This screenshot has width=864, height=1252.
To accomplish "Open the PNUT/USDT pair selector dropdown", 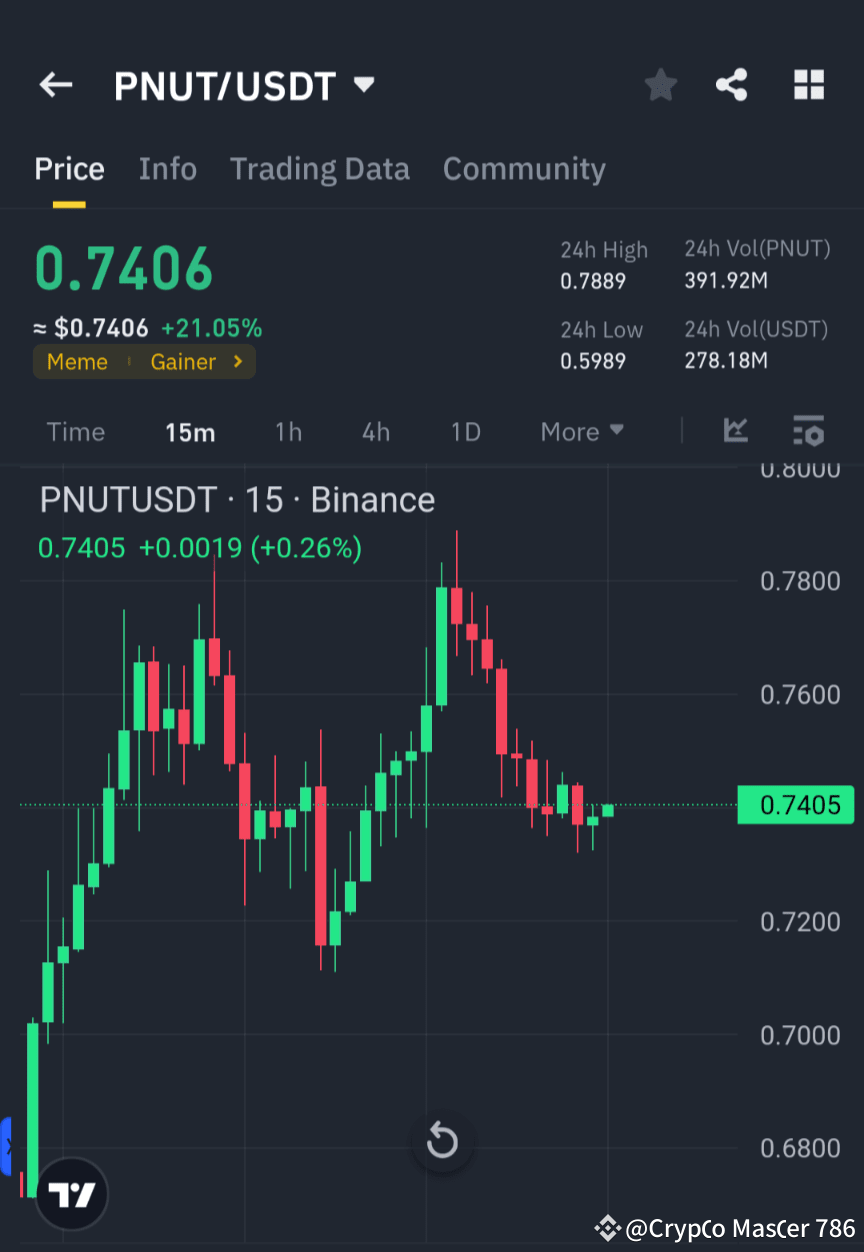I will [x=363, y=85].
